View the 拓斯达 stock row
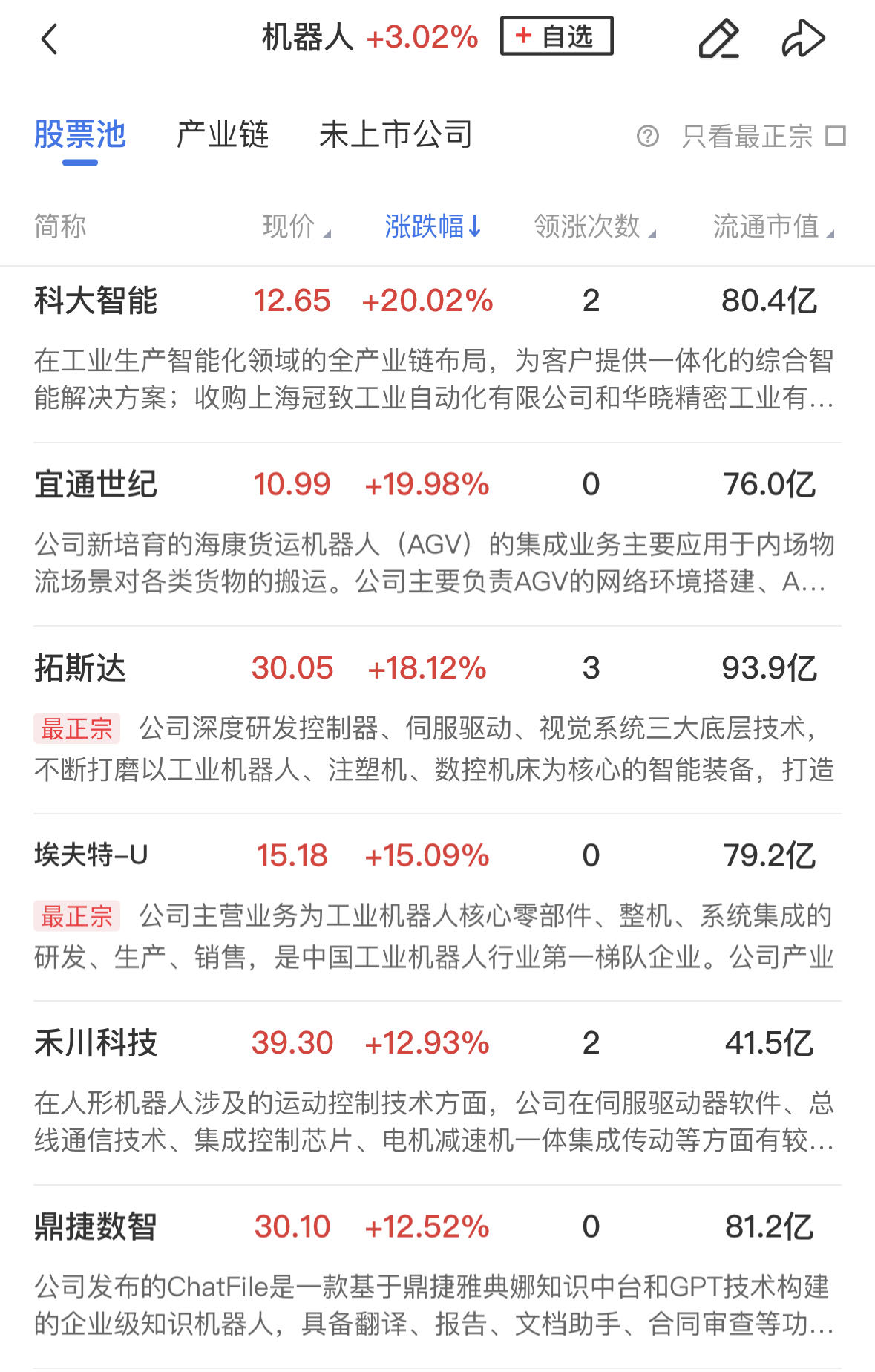This screenshot has width=875, height=1372. pyautogui.click(x=80, y=667)
